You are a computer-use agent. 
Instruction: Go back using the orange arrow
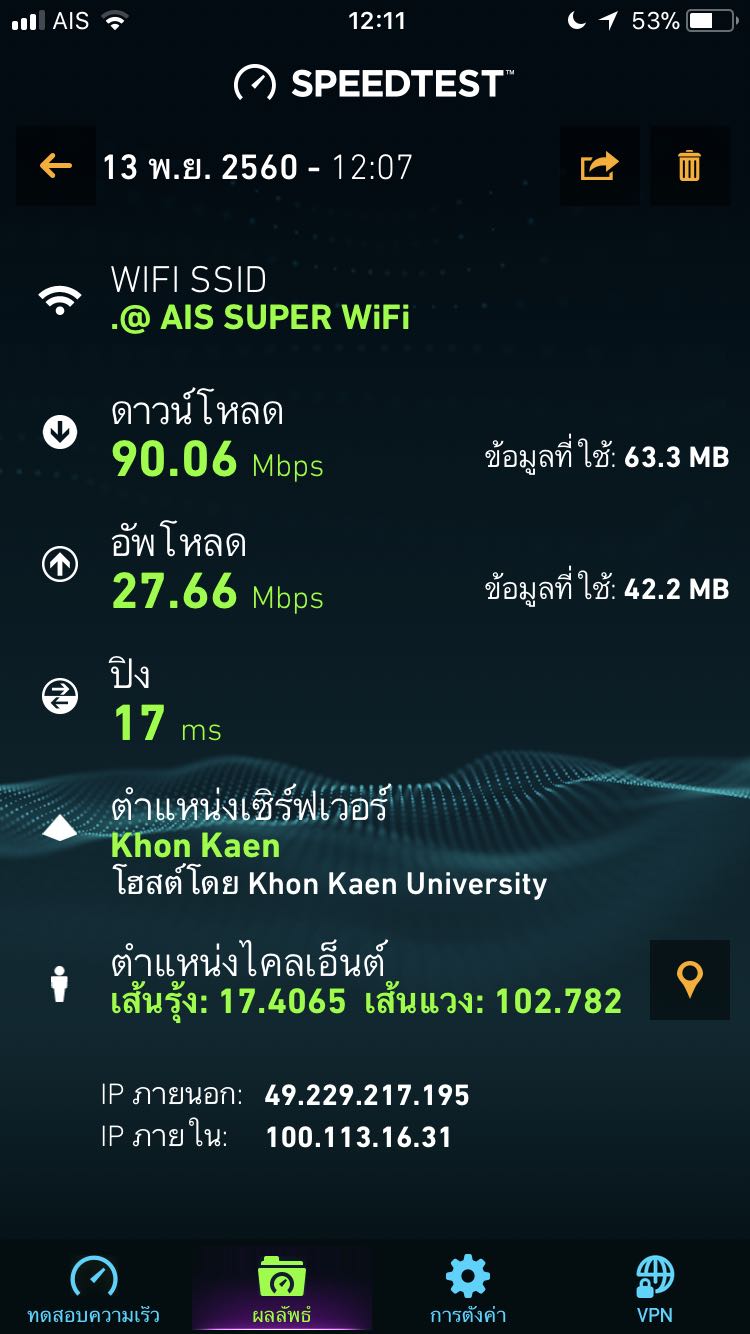click(x=56, y=166)
